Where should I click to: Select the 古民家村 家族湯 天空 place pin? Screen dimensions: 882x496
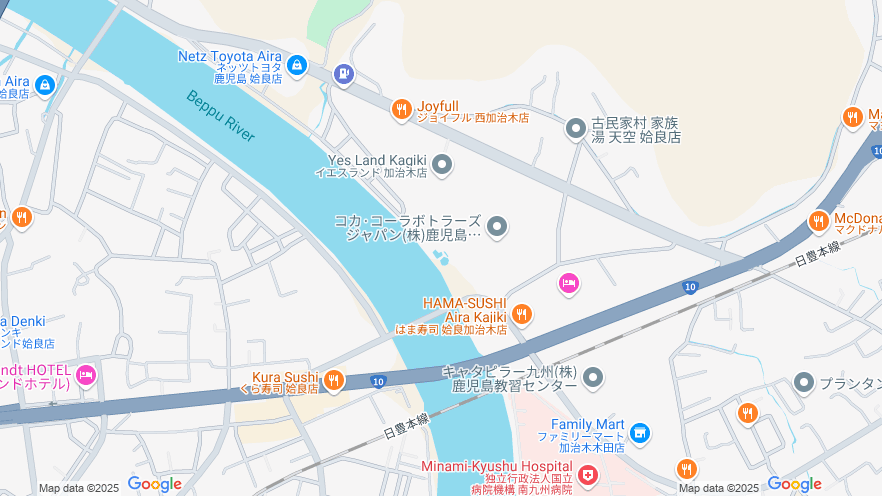[x=575, y=128]
